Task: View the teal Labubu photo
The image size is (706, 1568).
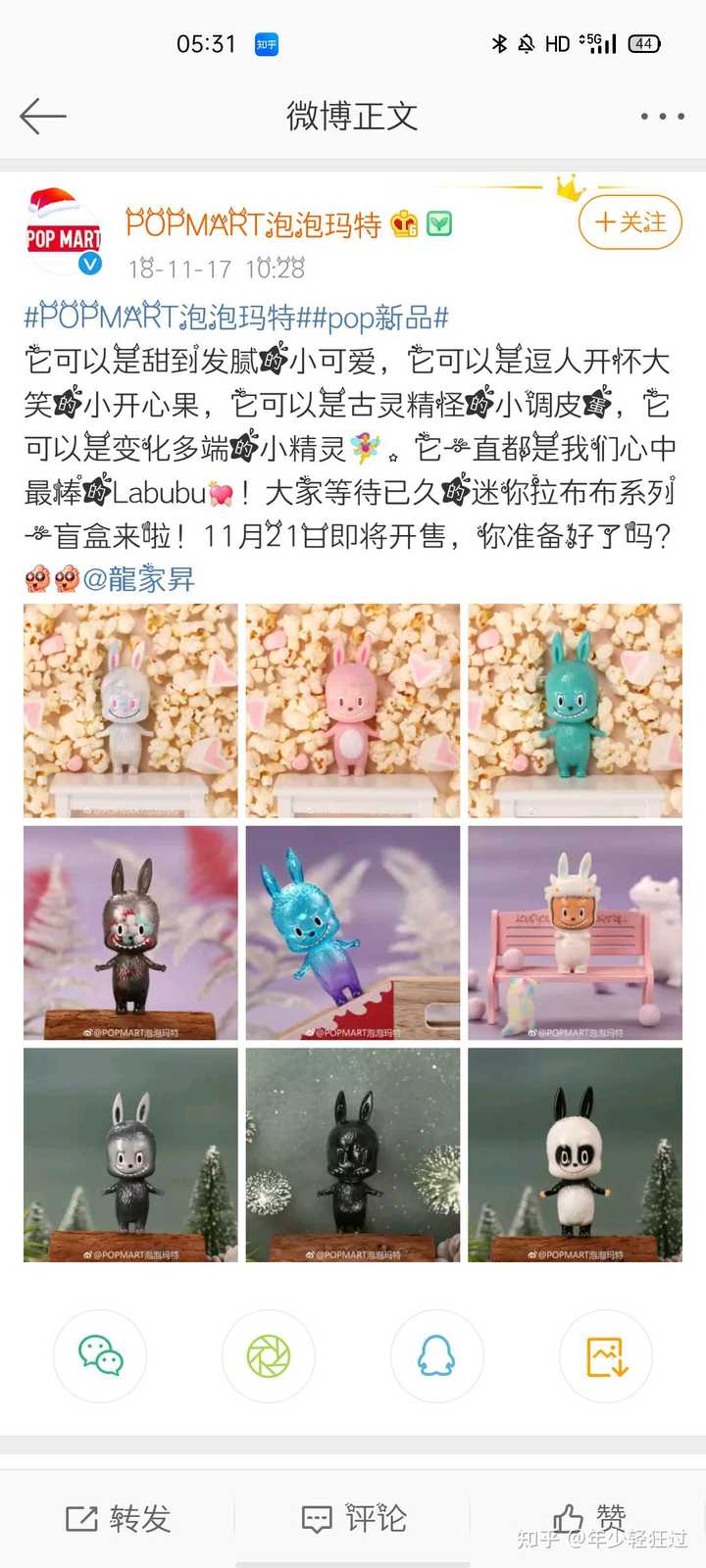Action: (x=575, y=710)
